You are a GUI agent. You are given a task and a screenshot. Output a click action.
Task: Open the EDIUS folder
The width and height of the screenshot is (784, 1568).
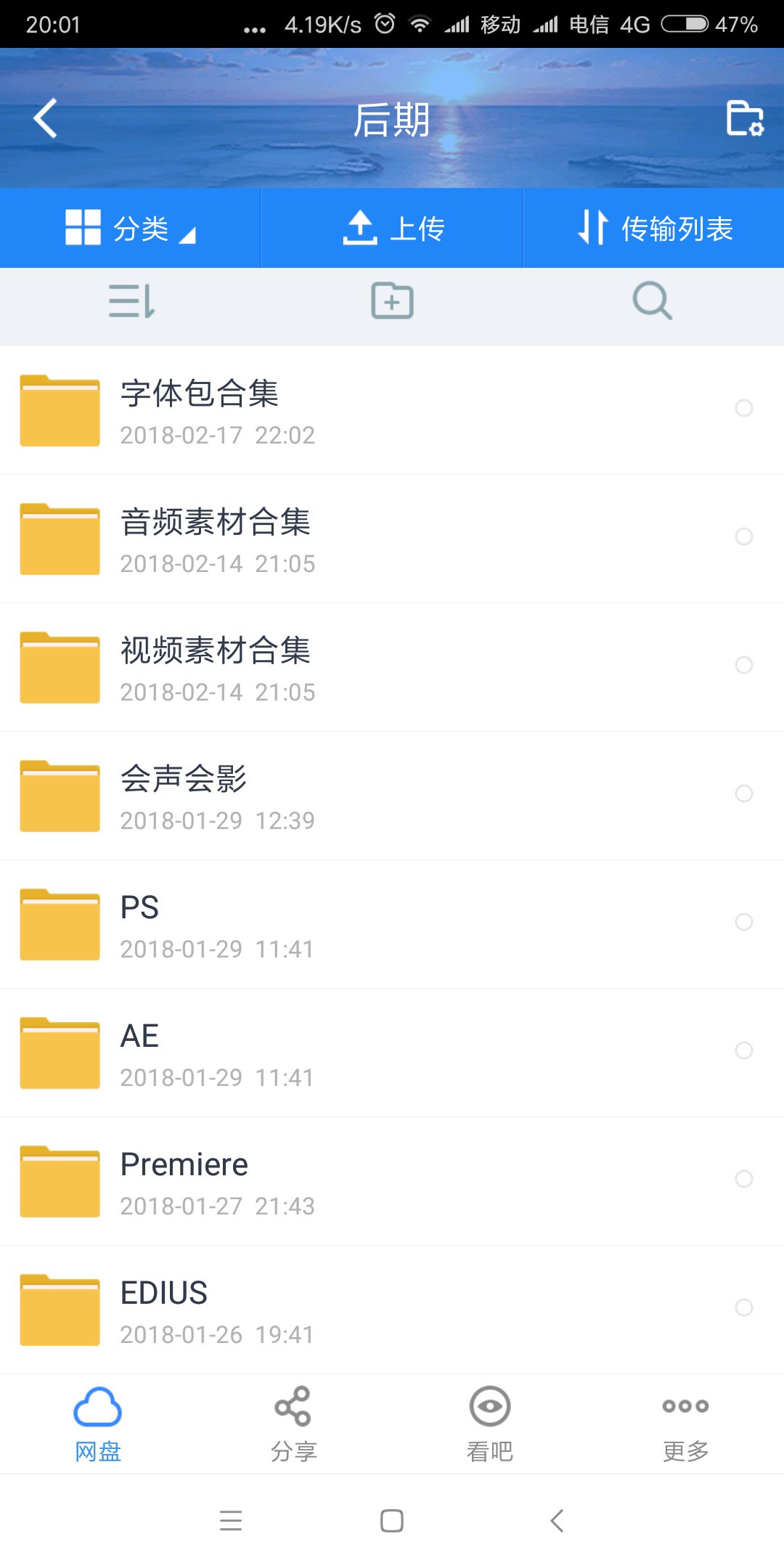(290, 1310)
